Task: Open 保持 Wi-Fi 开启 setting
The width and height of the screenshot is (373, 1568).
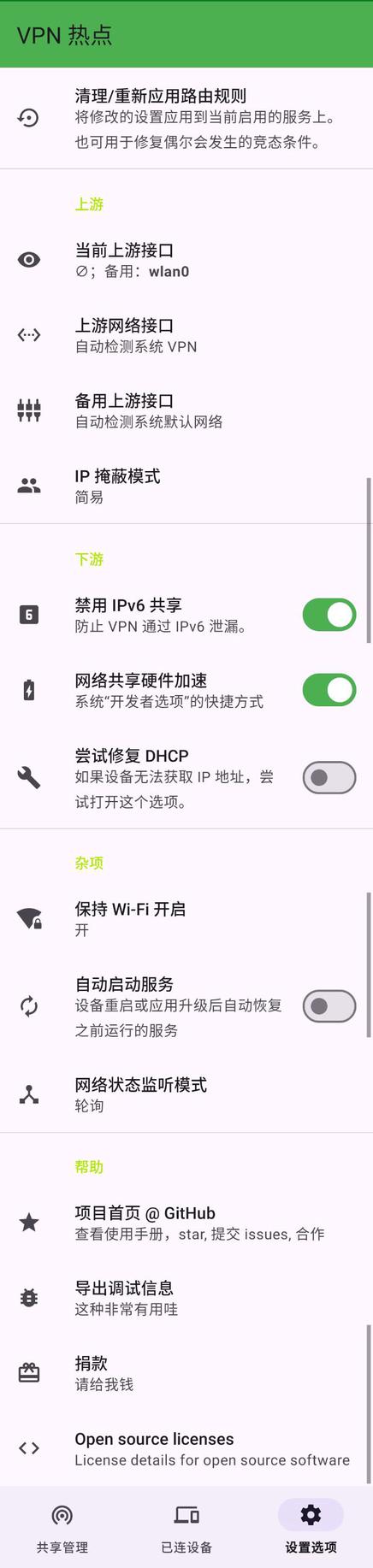Action: (186, 918)
